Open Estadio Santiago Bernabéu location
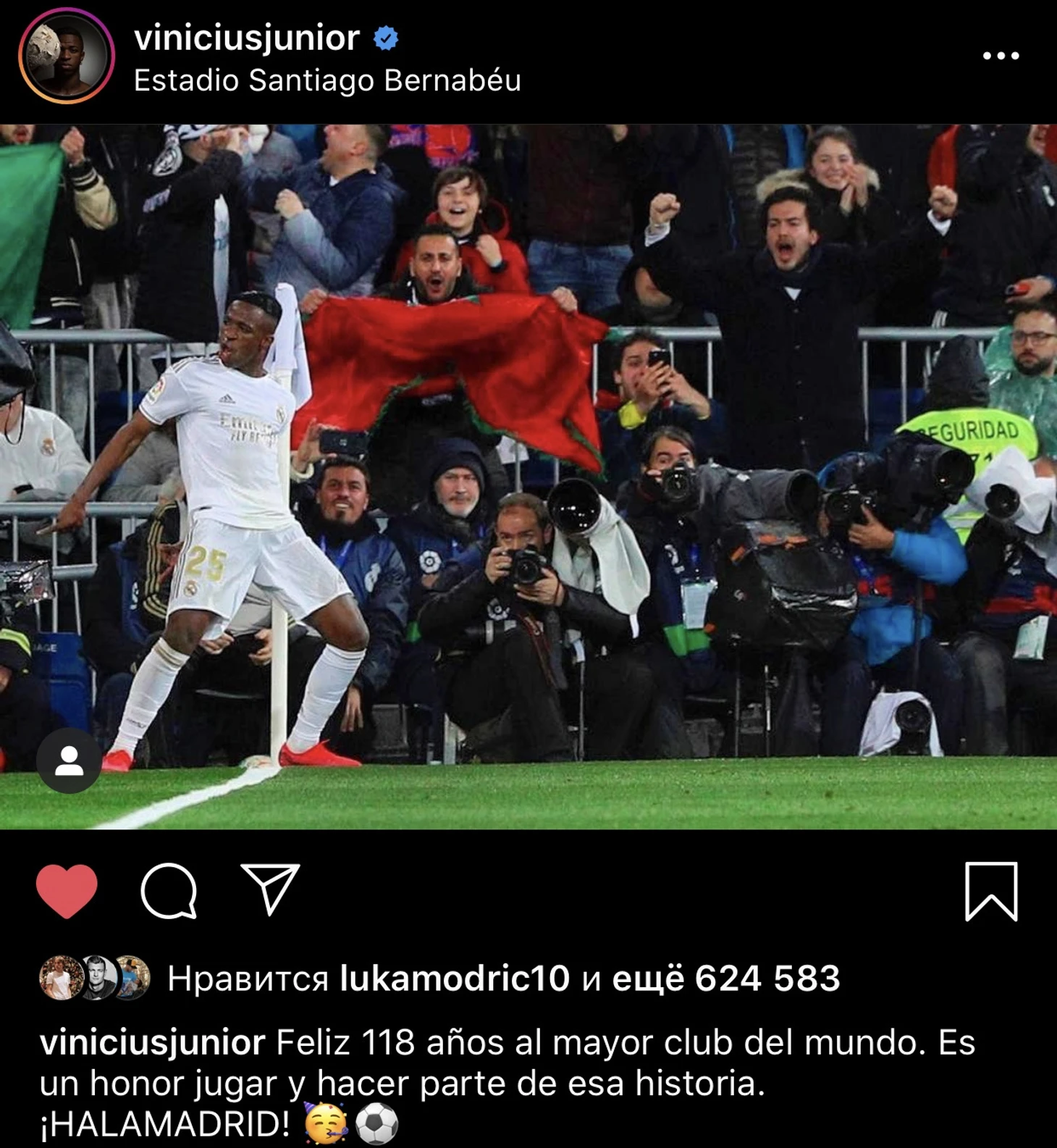This screenshot has height=1148, width=1057. tap(327, 80)
